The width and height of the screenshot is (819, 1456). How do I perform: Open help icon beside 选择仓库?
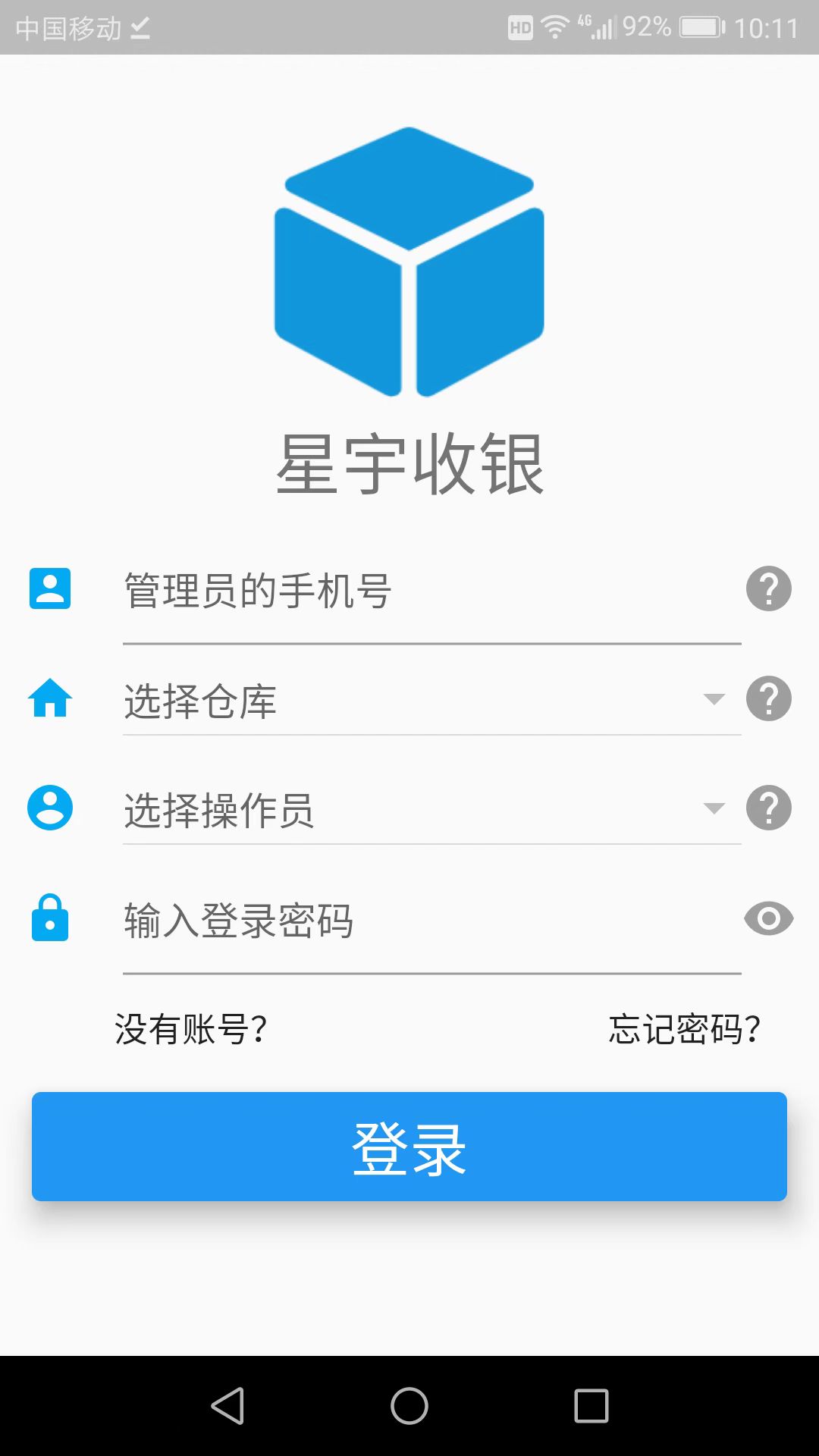tap(768, 698)
